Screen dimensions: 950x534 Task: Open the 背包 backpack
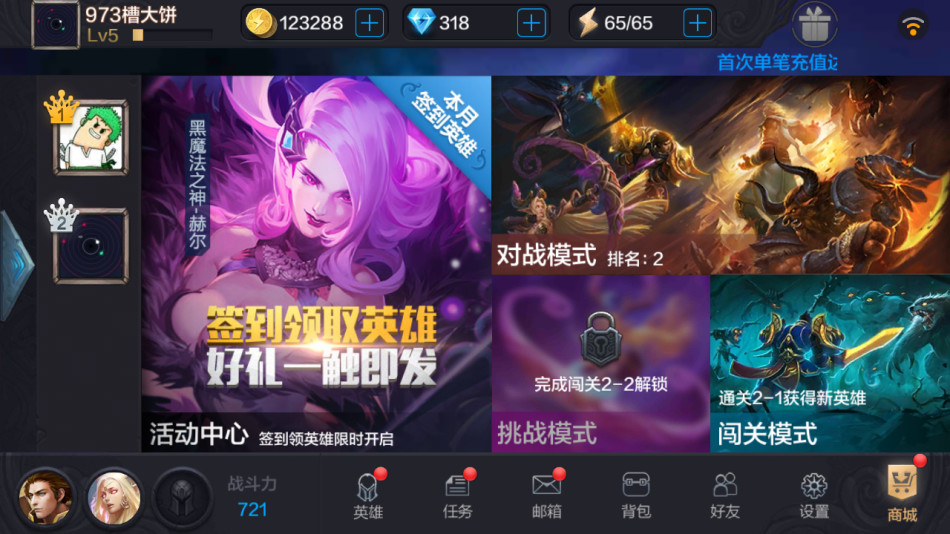(636, 495)
